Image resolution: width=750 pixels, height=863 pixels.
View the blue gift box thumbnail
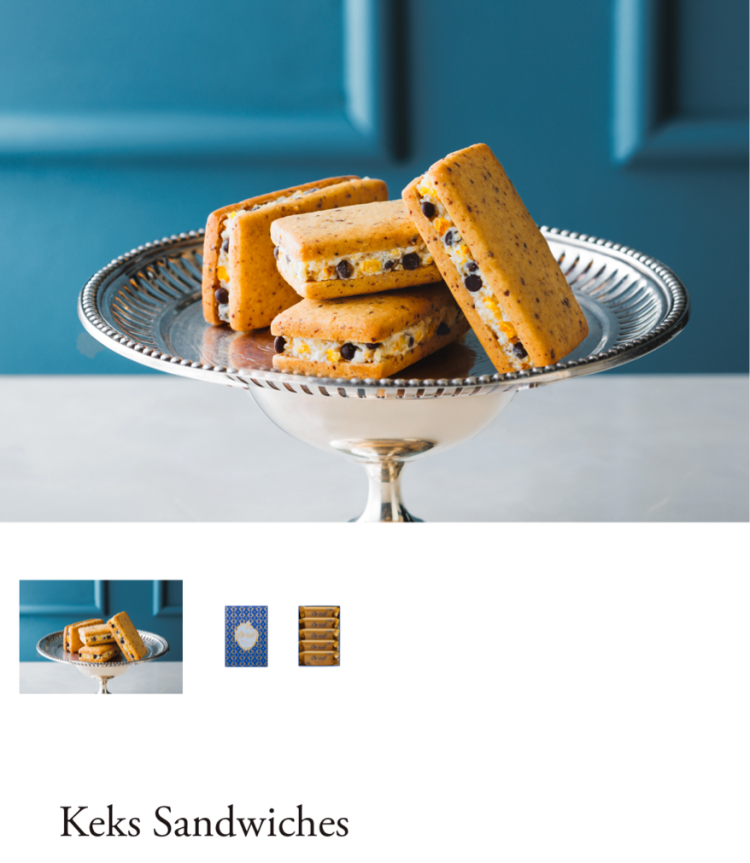click(246, 636)
